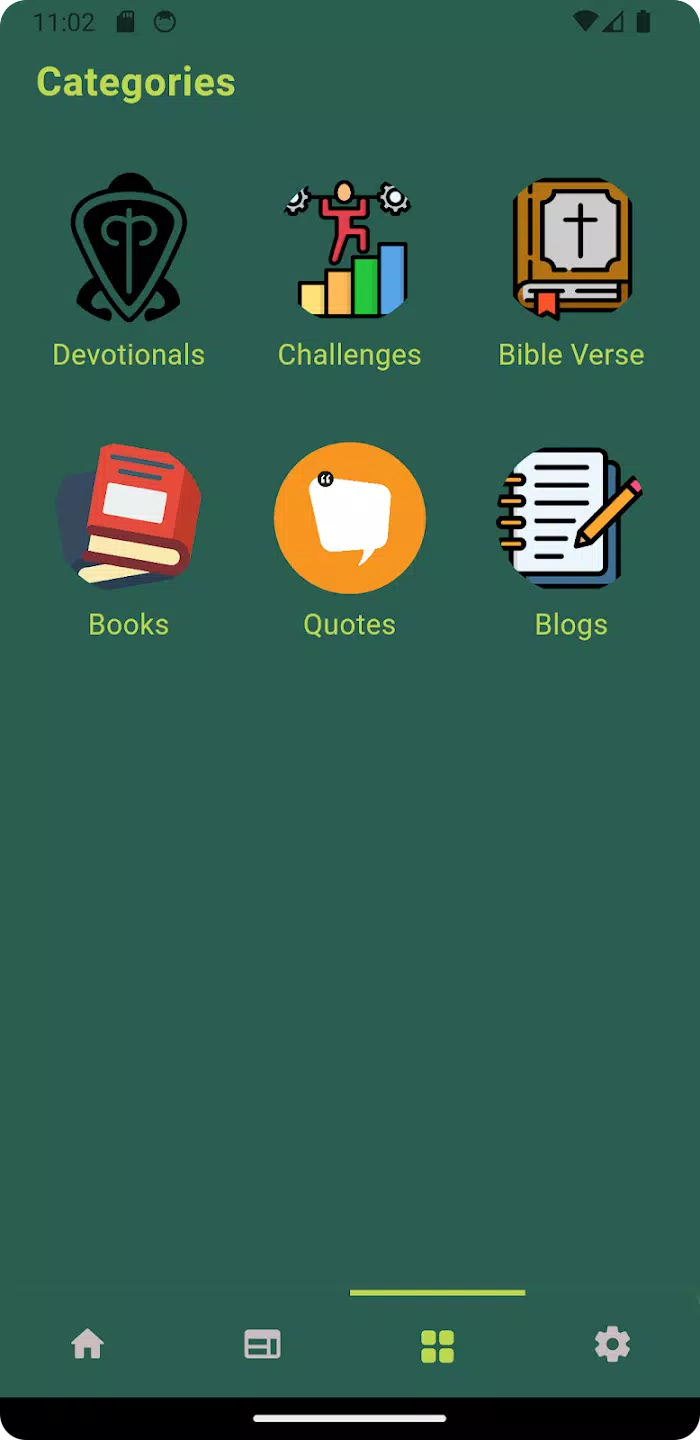This screenshot has width=700, height=1440.
Task: Tap the categories grid tab
Action: tap(437, 1346)
